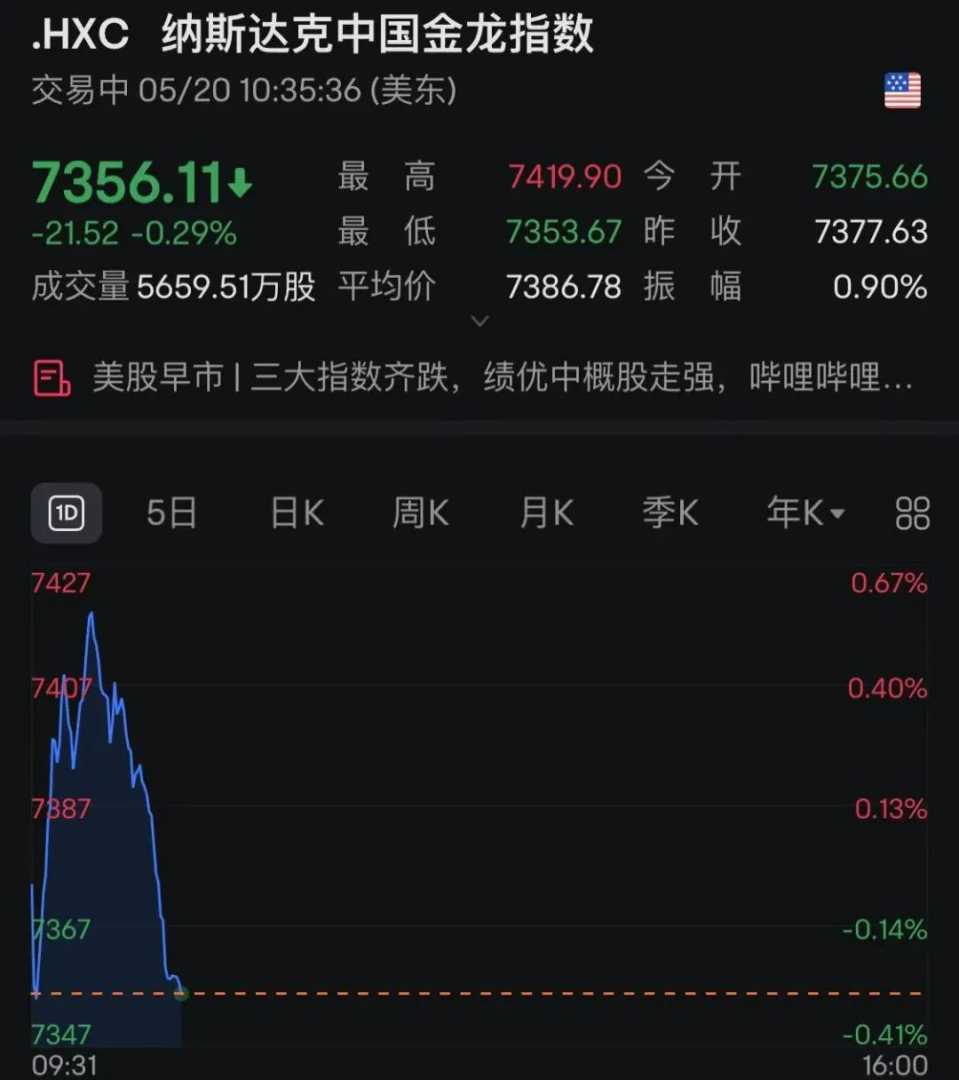Expand more quote details with the chevron

(480, 322)
